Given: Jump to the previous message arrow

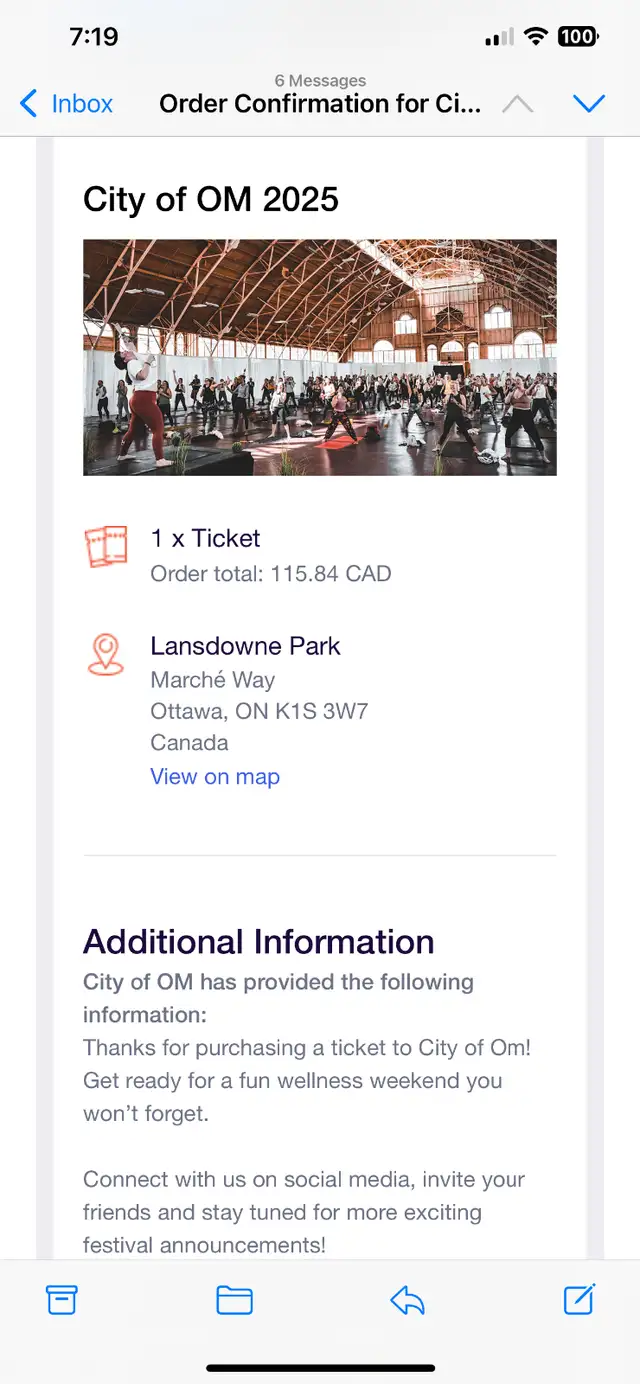Looking at the screenshot, I should tap(517, 103).
